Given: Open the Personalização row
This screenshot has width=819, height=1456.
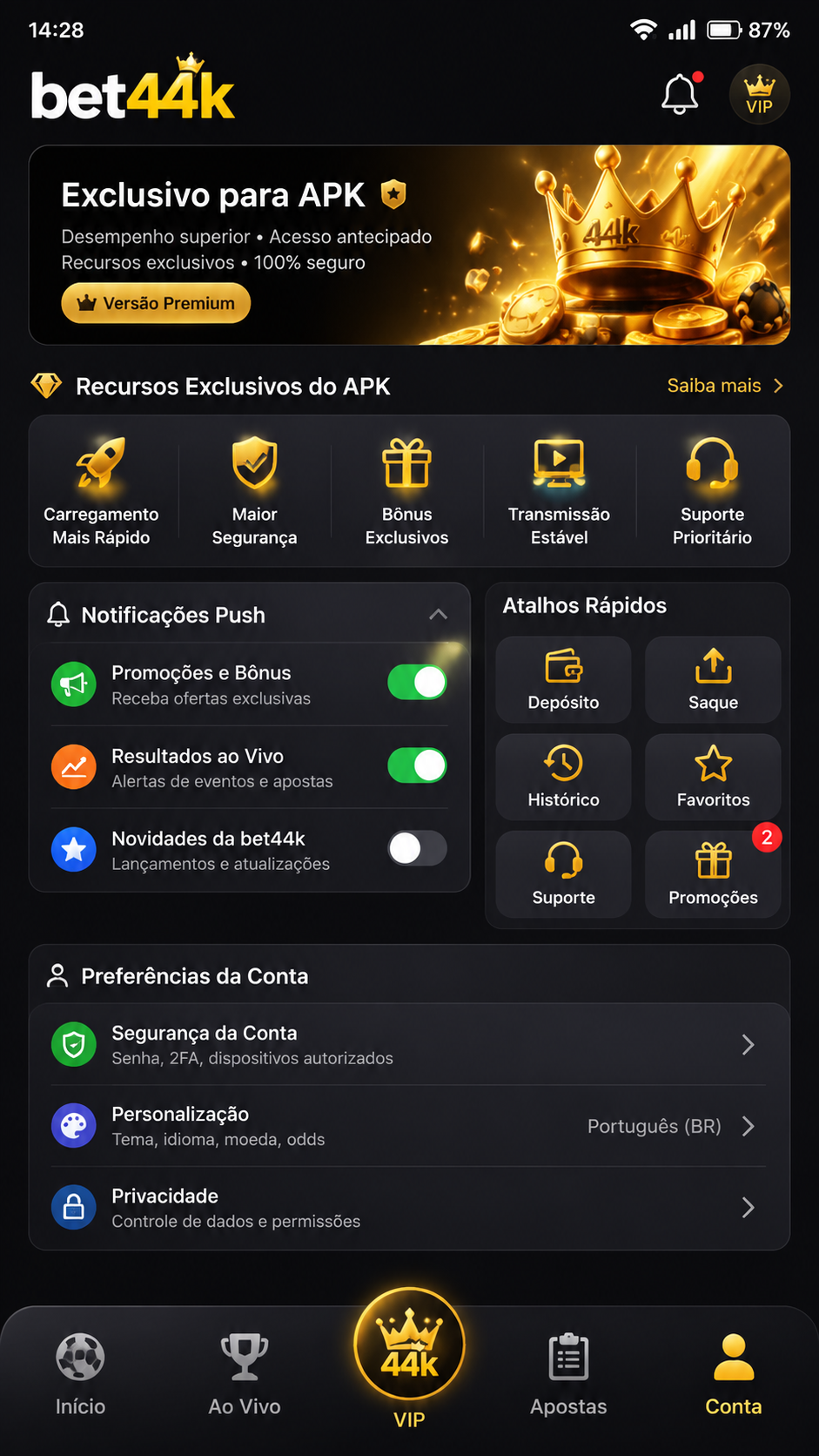Looking at the screenshot, I should (409, 1126).
